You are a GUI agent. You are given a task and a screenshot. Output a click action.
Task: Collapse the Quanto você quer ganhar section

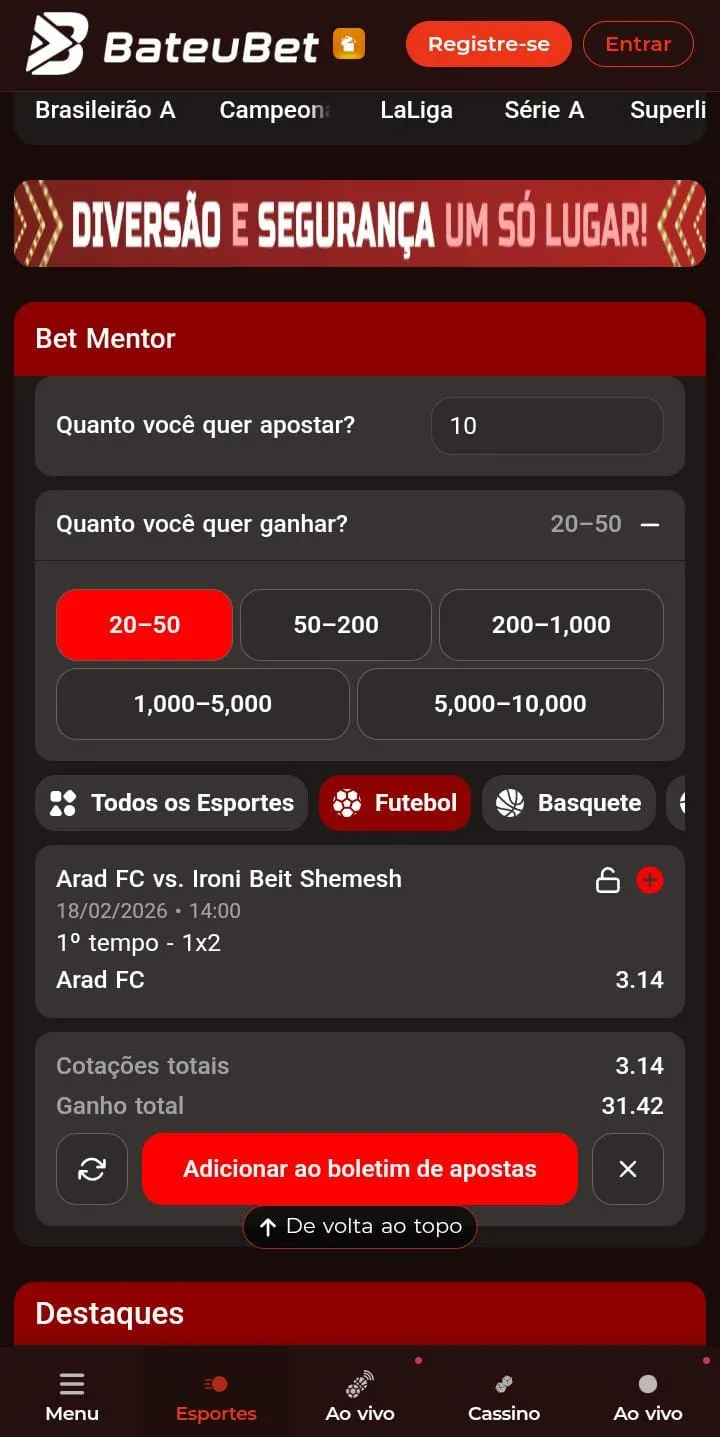click(652, 524)
